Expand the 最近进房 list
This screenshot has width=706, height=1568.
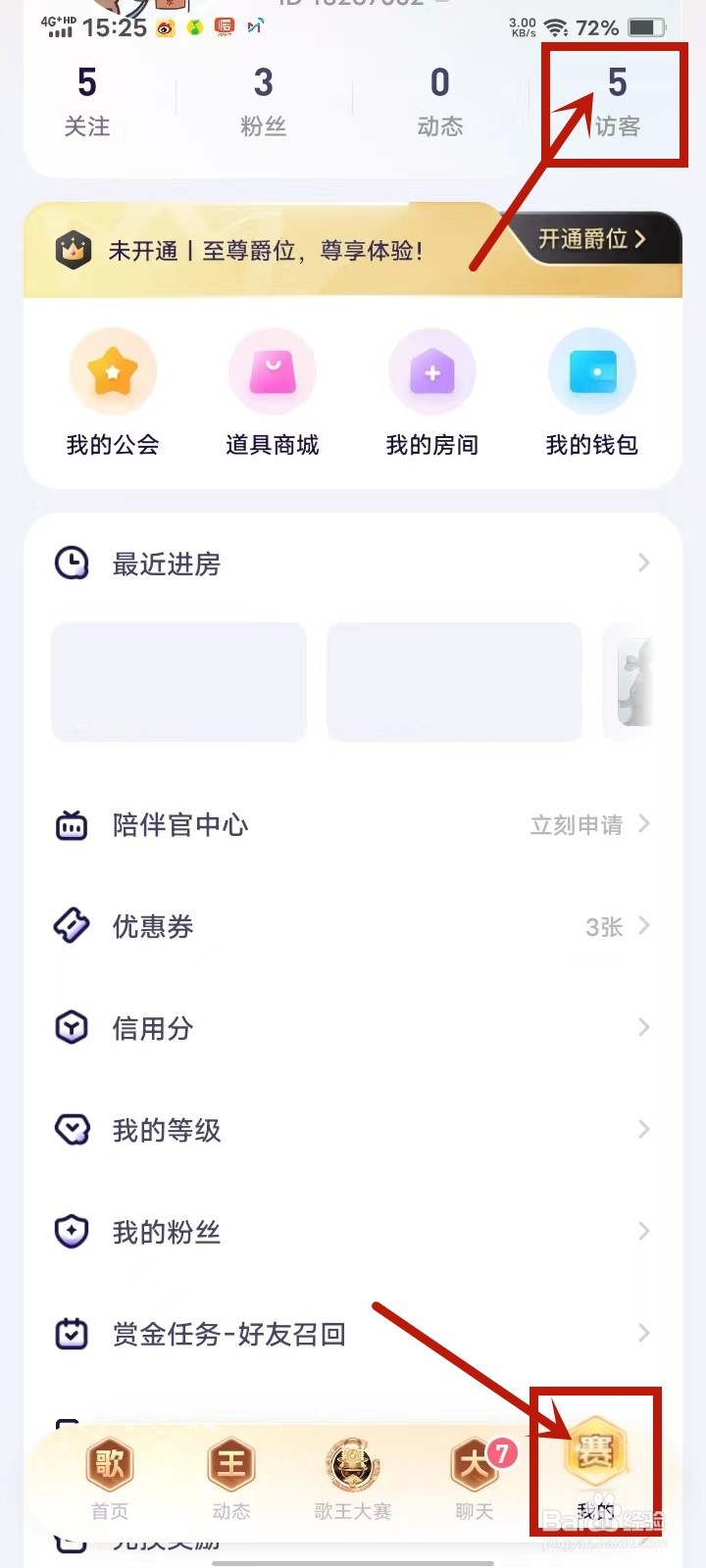click(x=353, y=563)
